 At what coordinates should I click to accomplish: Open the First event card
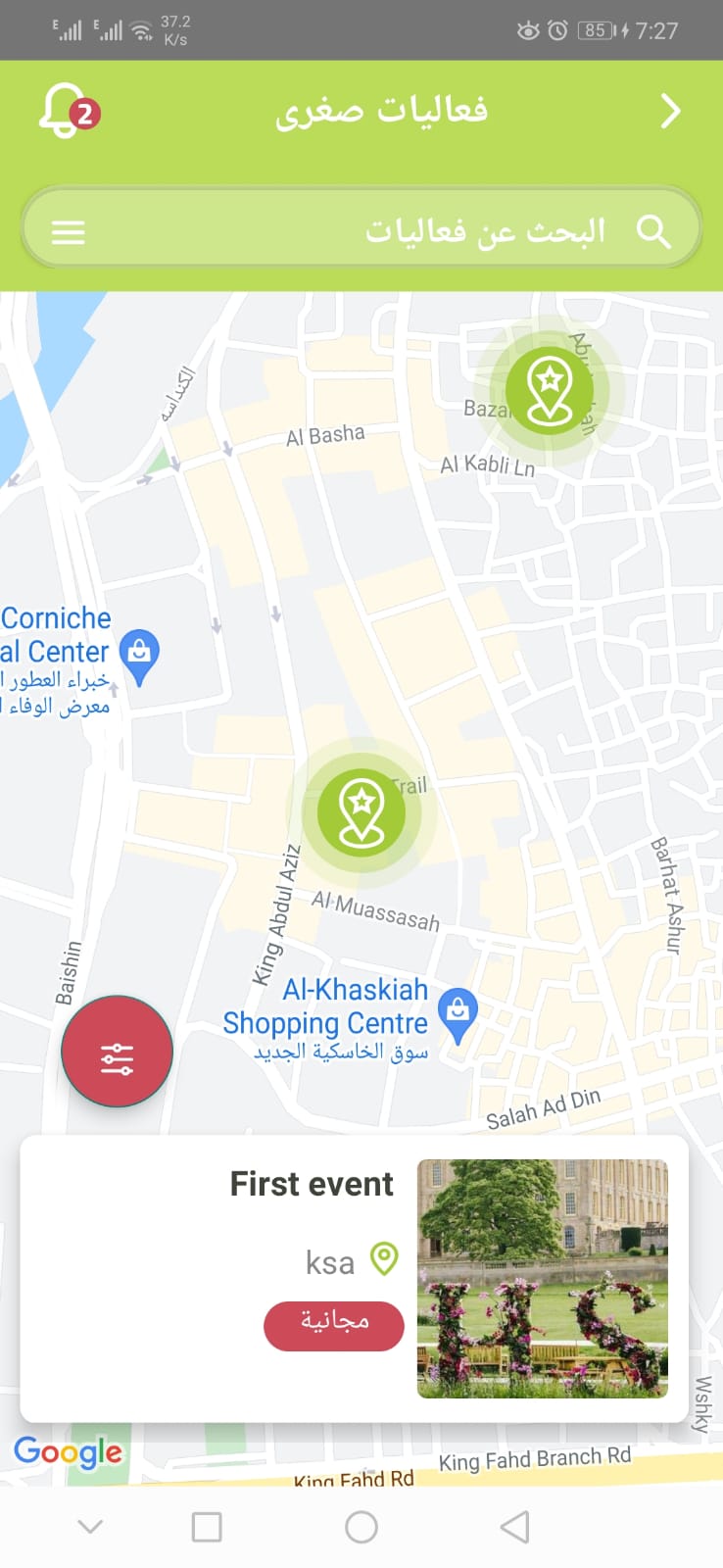point(355,1278)
